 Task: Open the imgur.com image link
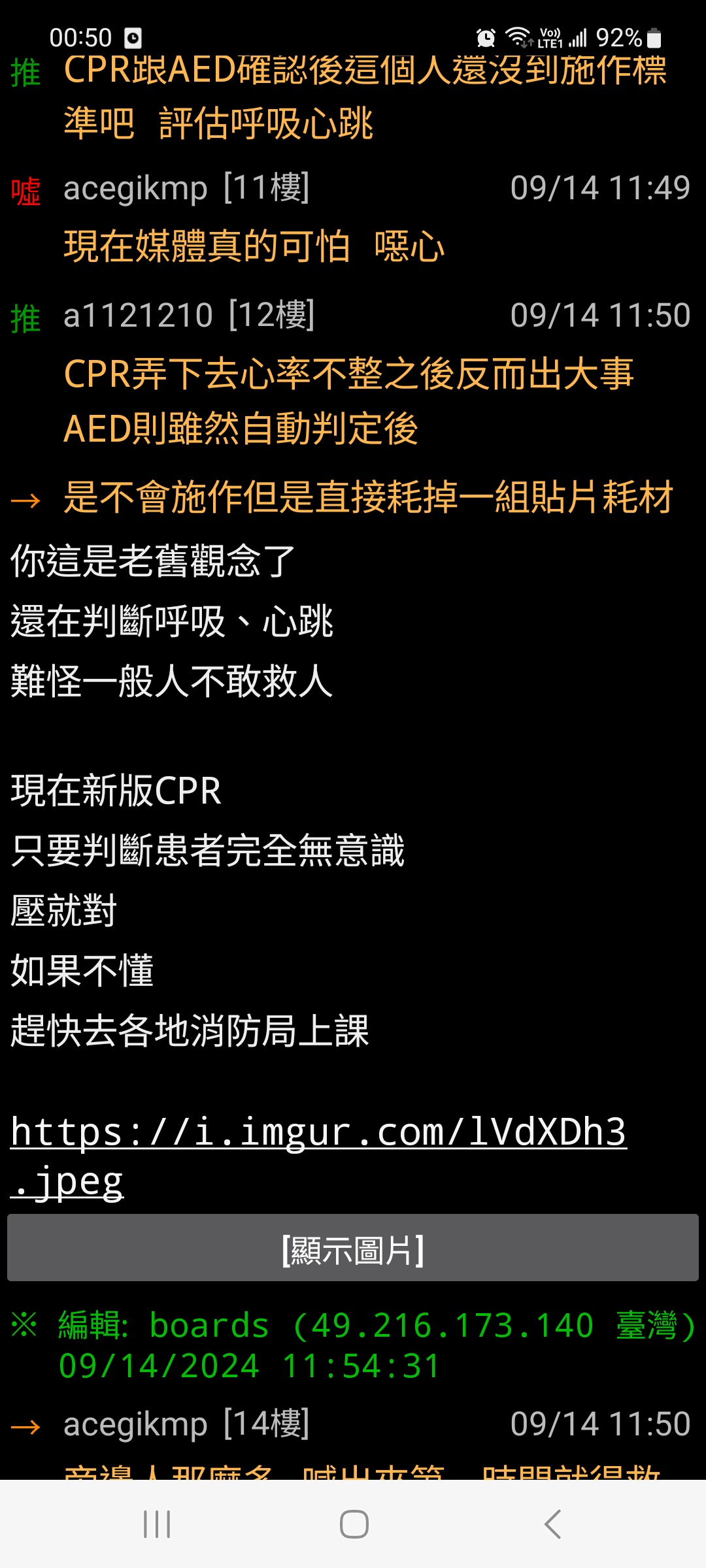[x=318, y=1155]
